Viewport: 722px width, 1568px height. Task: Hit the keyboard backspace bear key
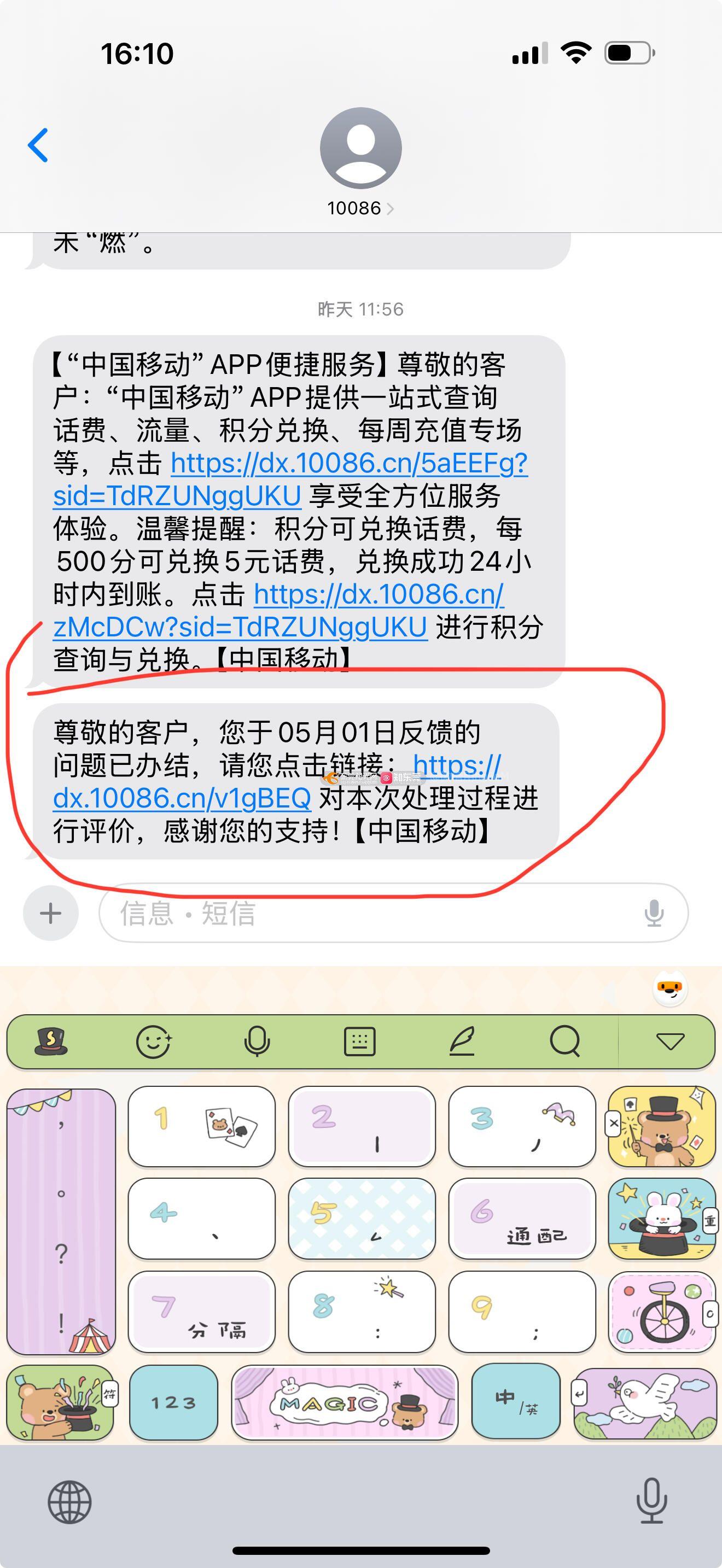point(661,1127)
